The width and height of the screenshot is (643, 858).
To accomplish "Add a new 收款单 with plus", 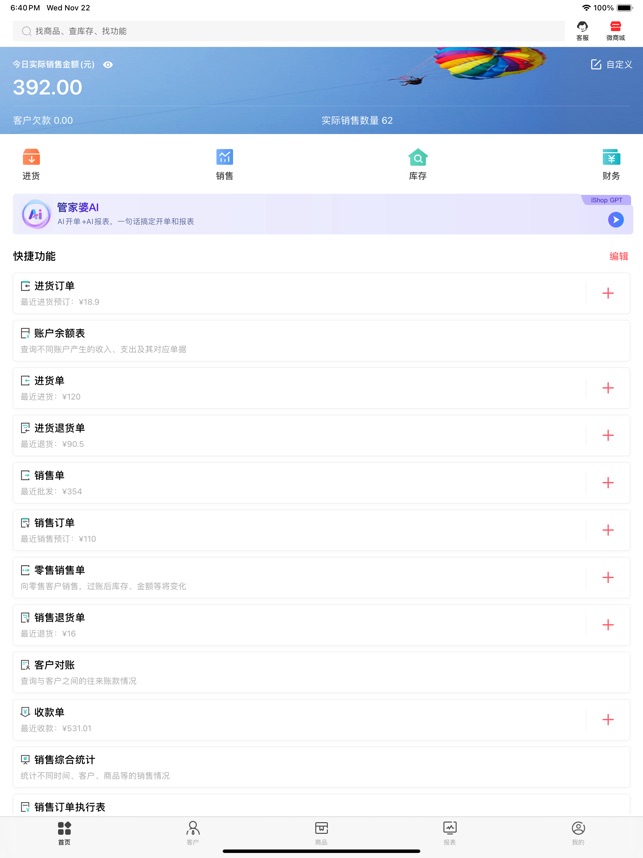I will click(x=608, y=720).
